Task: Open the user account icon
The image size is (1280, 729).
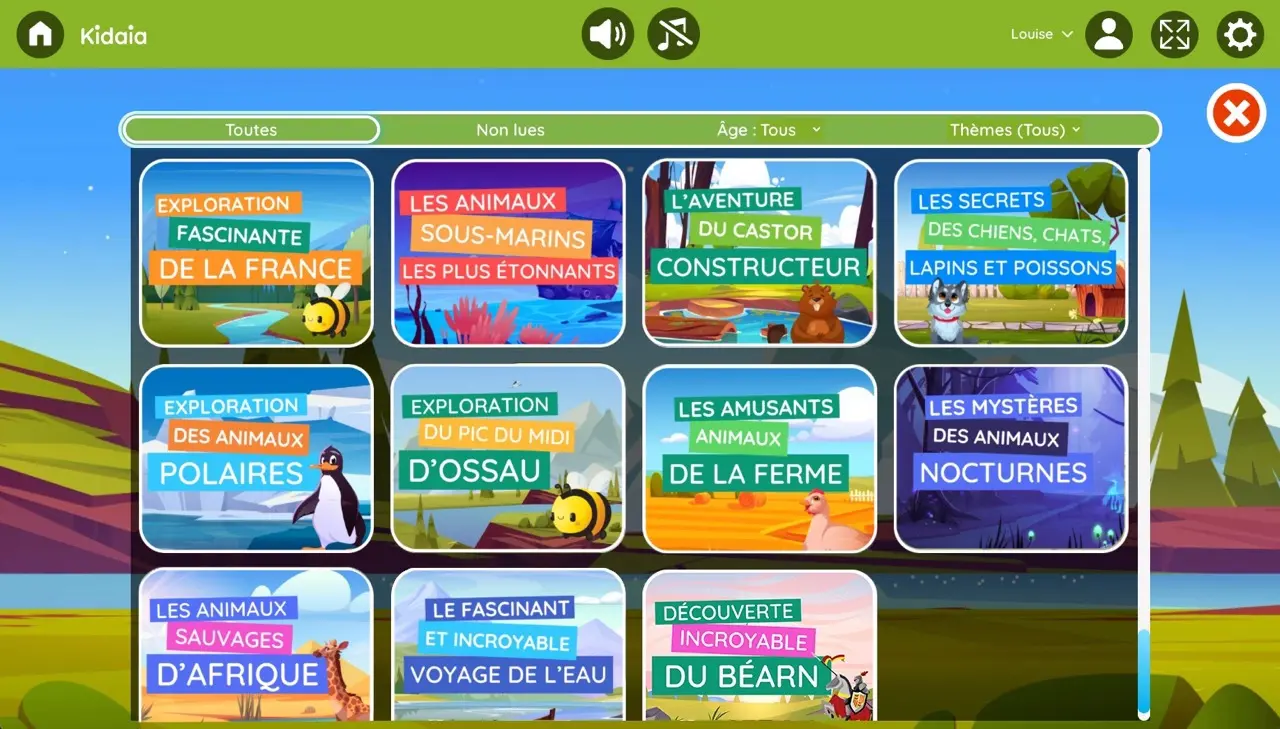Action: click(x=1109, y=35)
